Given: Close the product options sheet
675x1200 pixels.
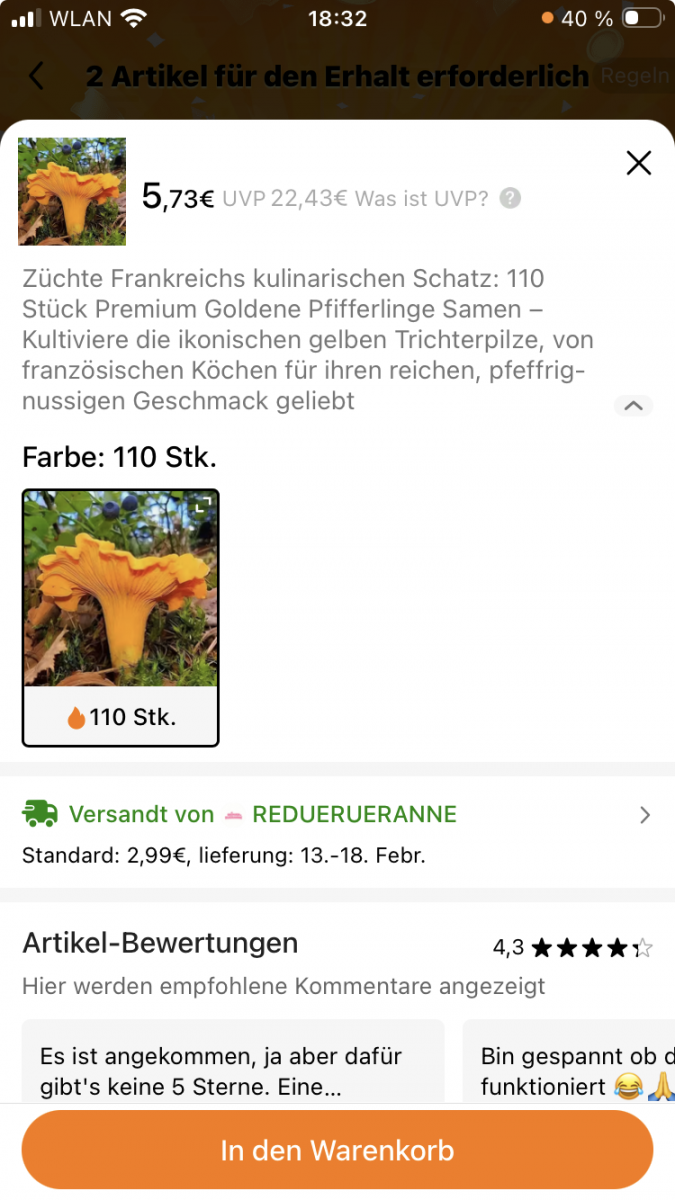Looking at the screenshot, I should click(638, 163).
